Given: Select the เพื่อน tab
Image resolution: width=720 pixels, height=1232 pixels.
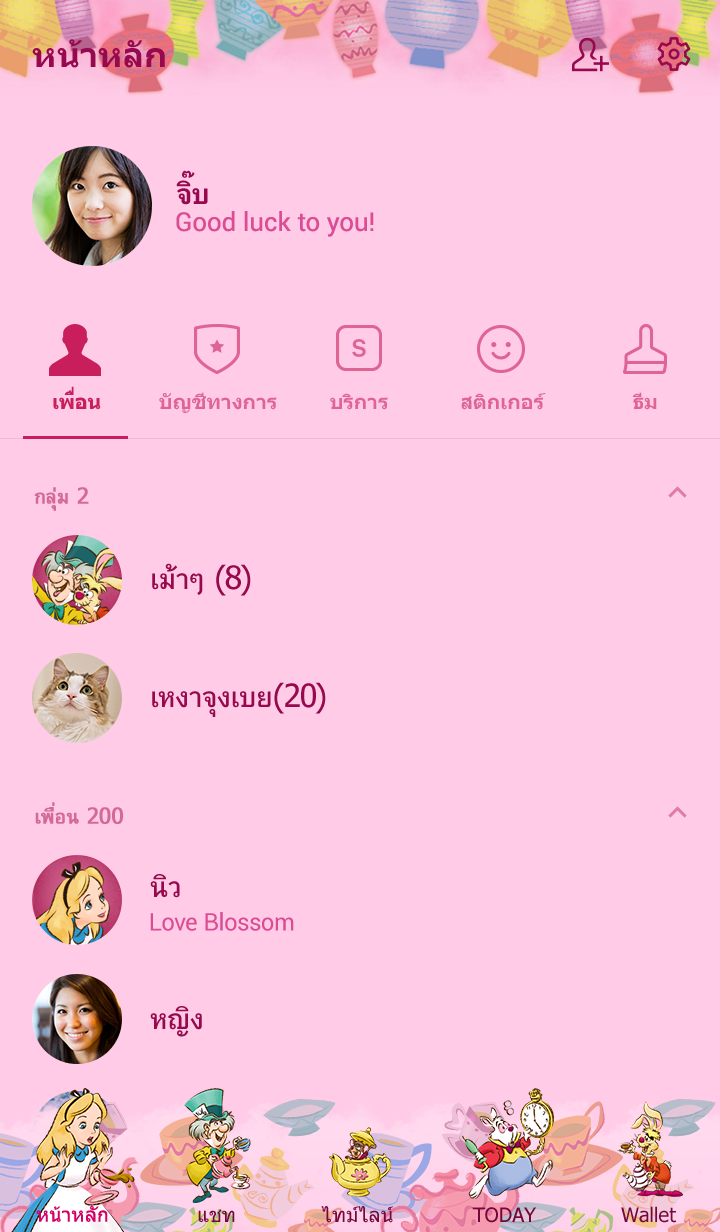Looking at the screenshot, I should [x=76, y=370].
